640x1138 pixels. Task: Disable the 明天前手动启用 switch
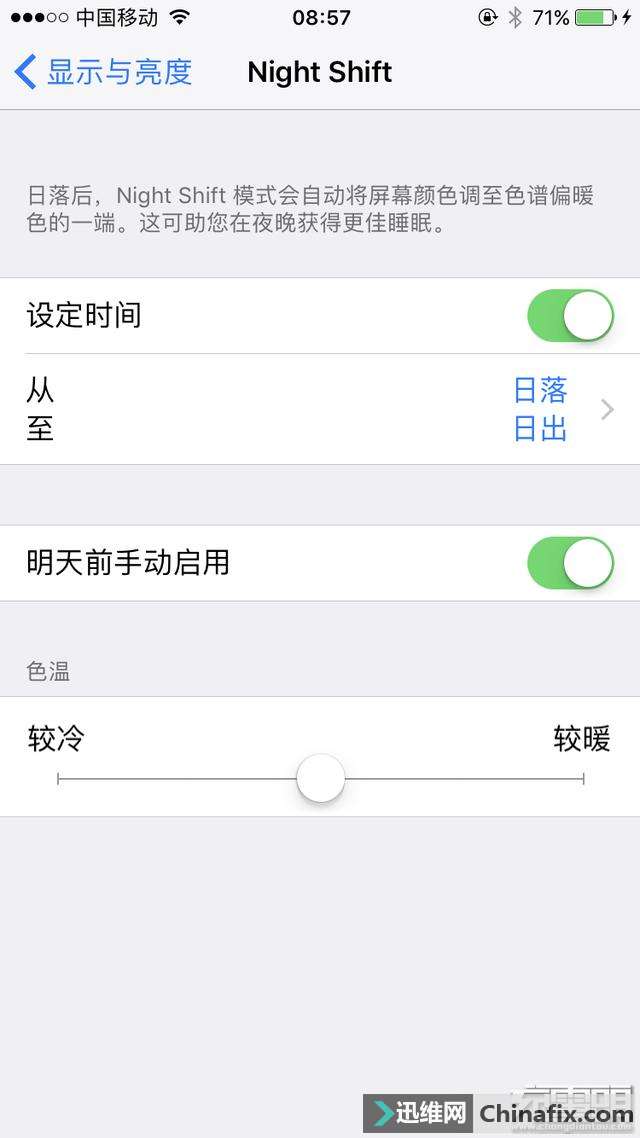tap(570, 563)
